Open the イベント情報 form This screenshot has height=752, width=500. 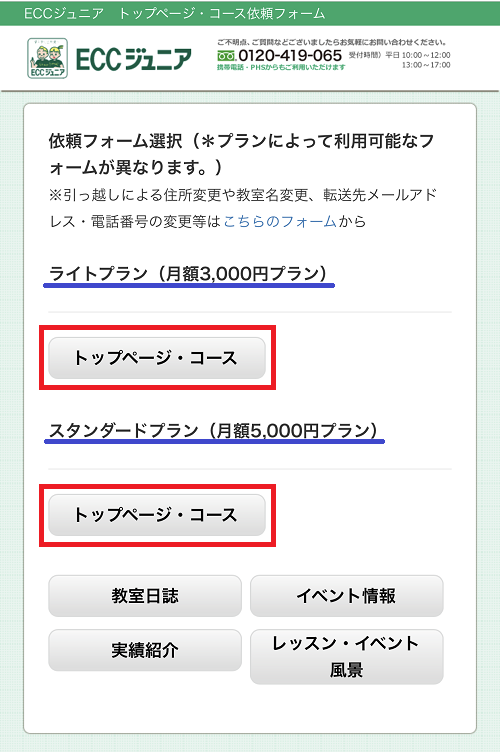click(347, 596)
